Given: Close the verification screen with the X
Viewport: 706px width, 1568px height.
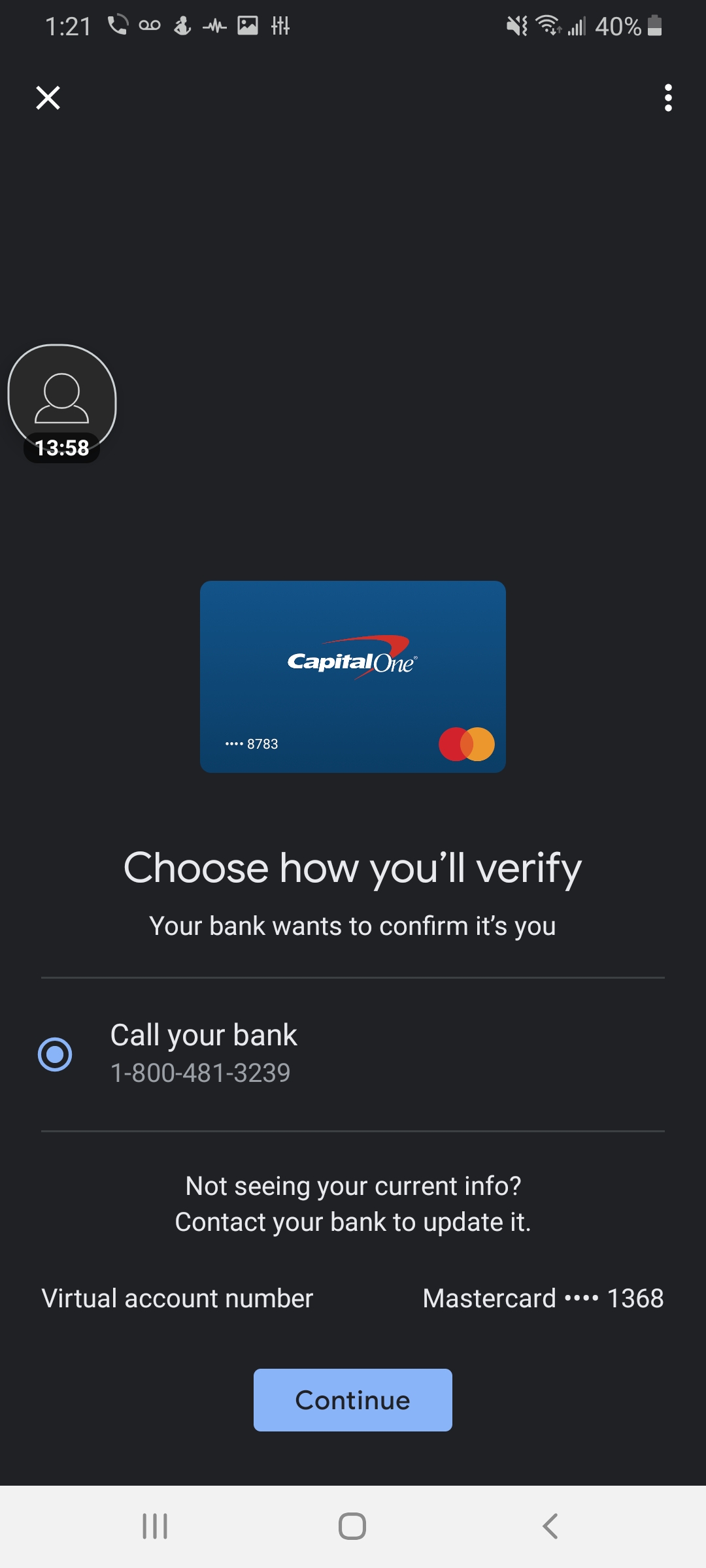Looking at the screenshot, I should [48, 98].
